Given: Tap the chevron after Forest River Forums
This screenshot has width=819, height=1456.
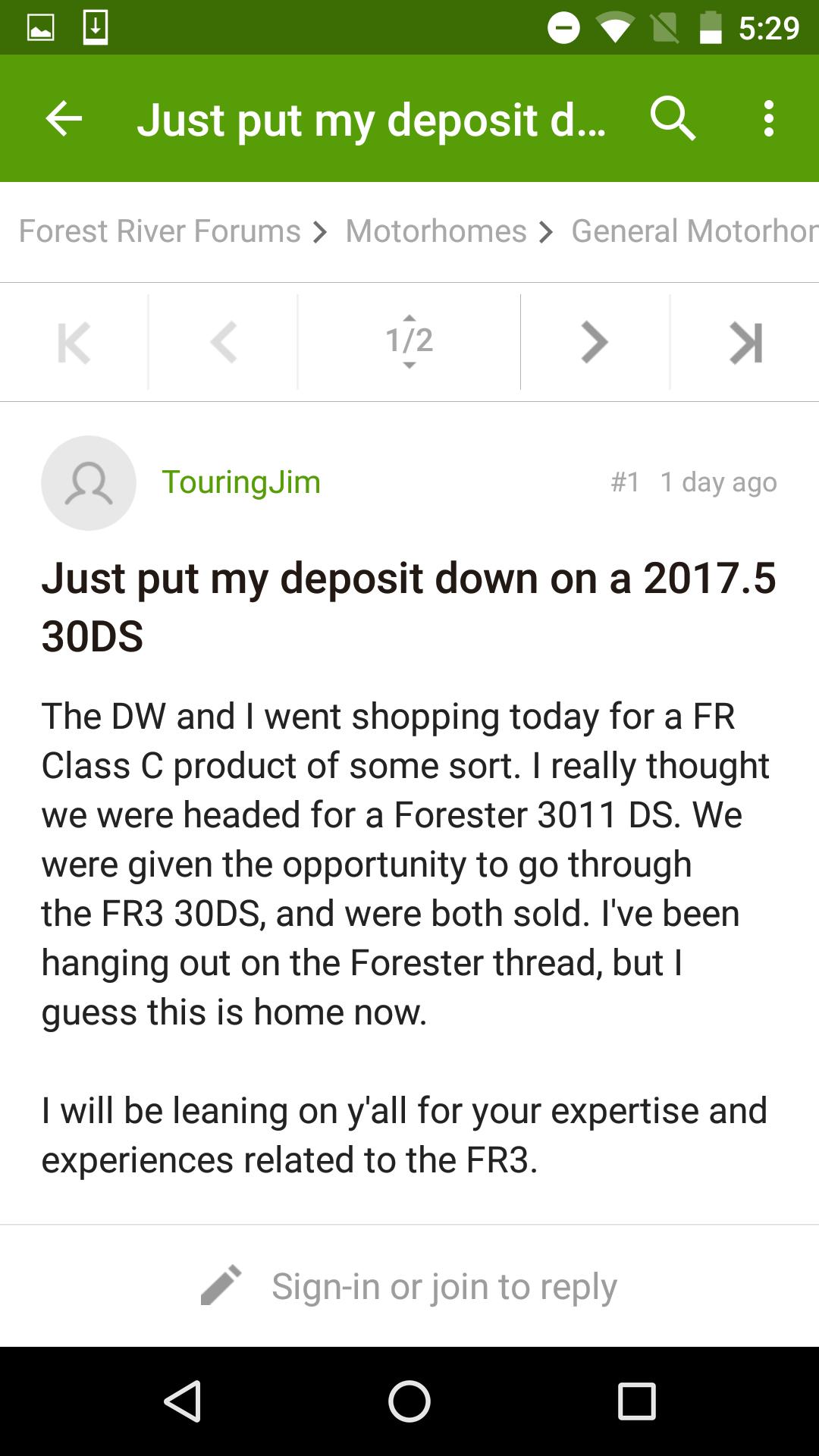Looking at the screenshot, I should pos(322,231).
